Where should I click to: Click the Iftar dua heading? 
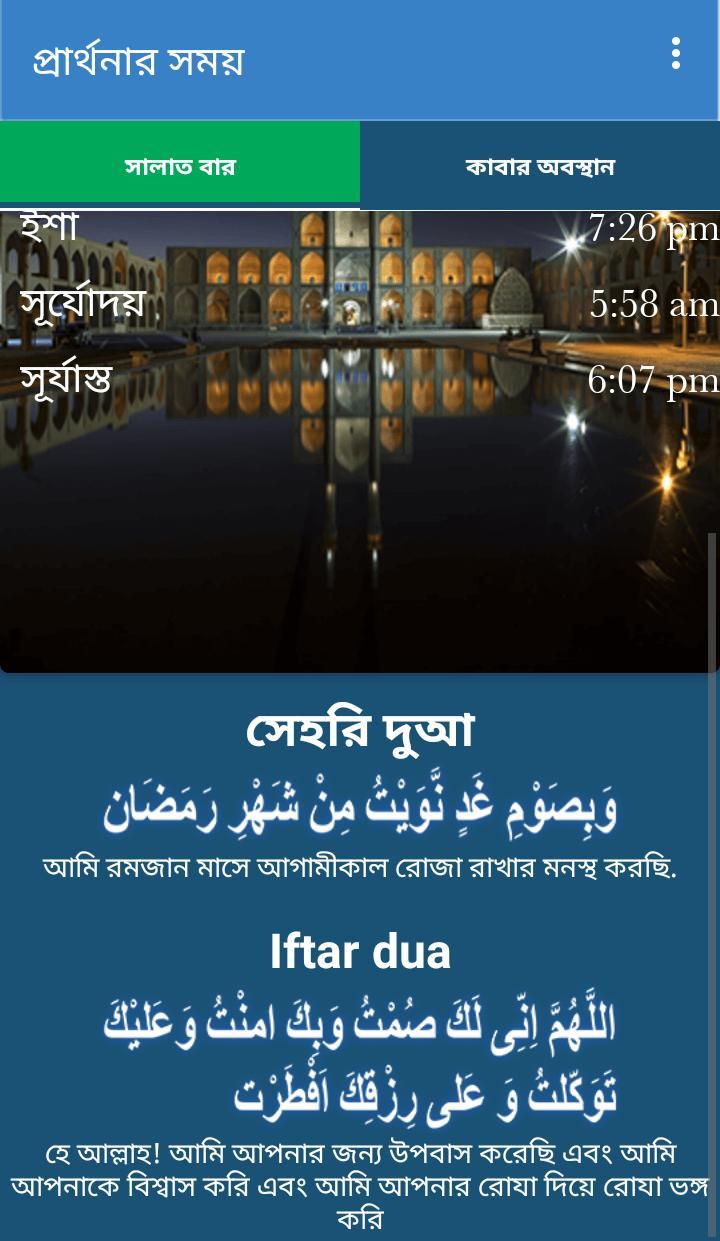tap(359, 951)
